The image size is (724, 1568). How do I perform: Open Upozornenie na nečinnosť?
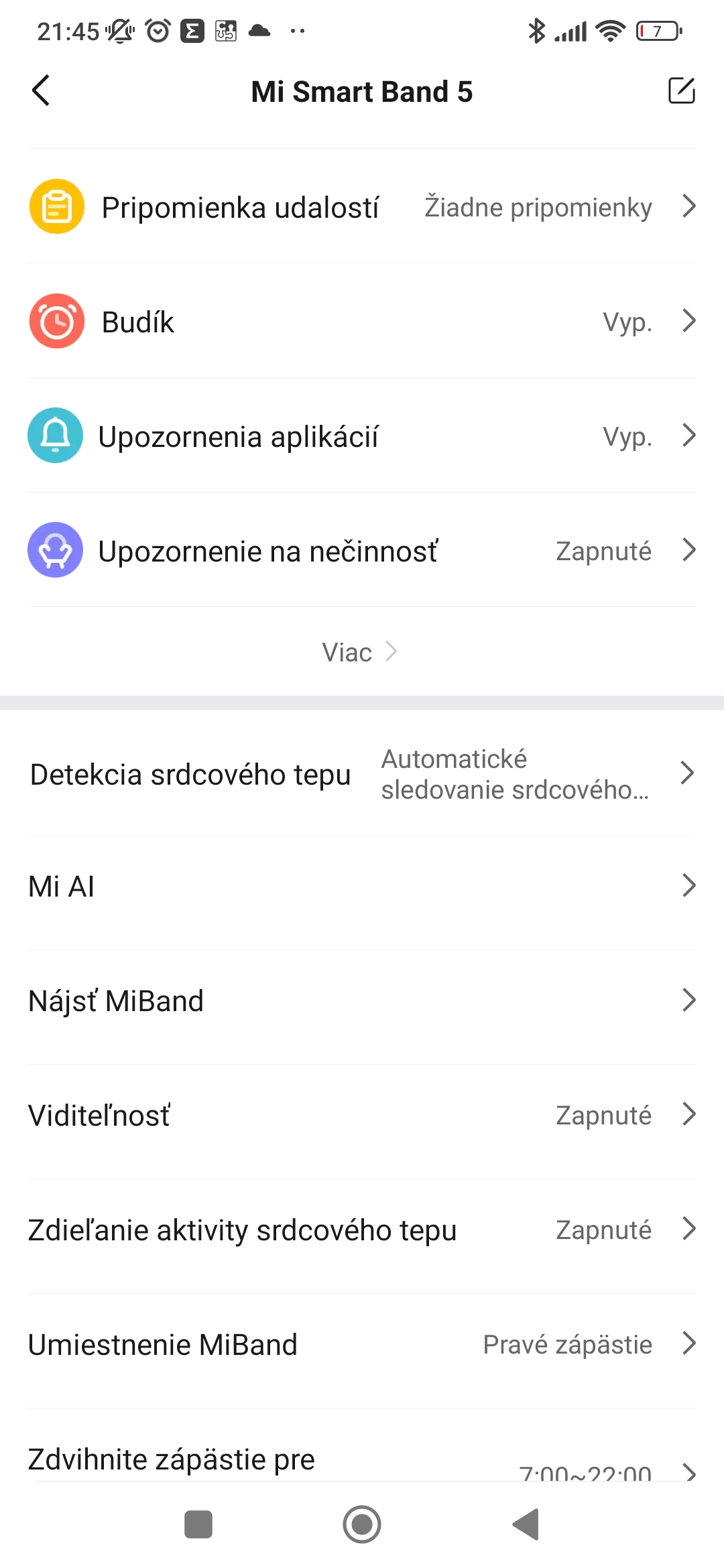[362, 550]
